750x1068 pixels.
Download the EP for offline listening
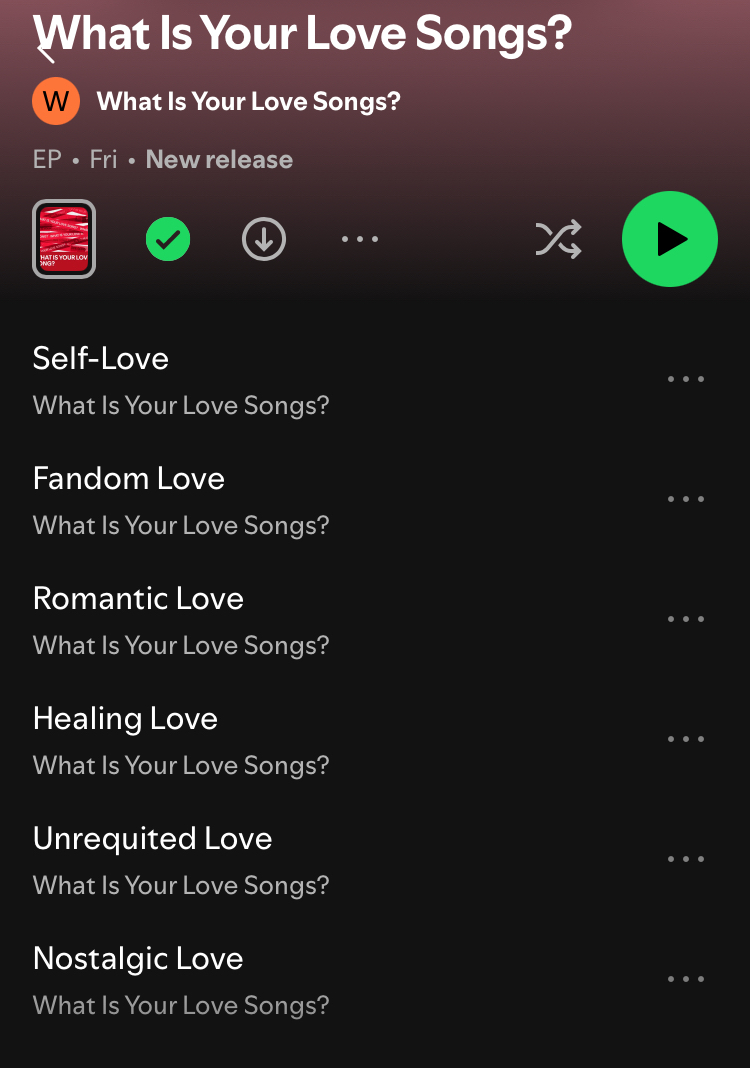(x=264, y=239)
